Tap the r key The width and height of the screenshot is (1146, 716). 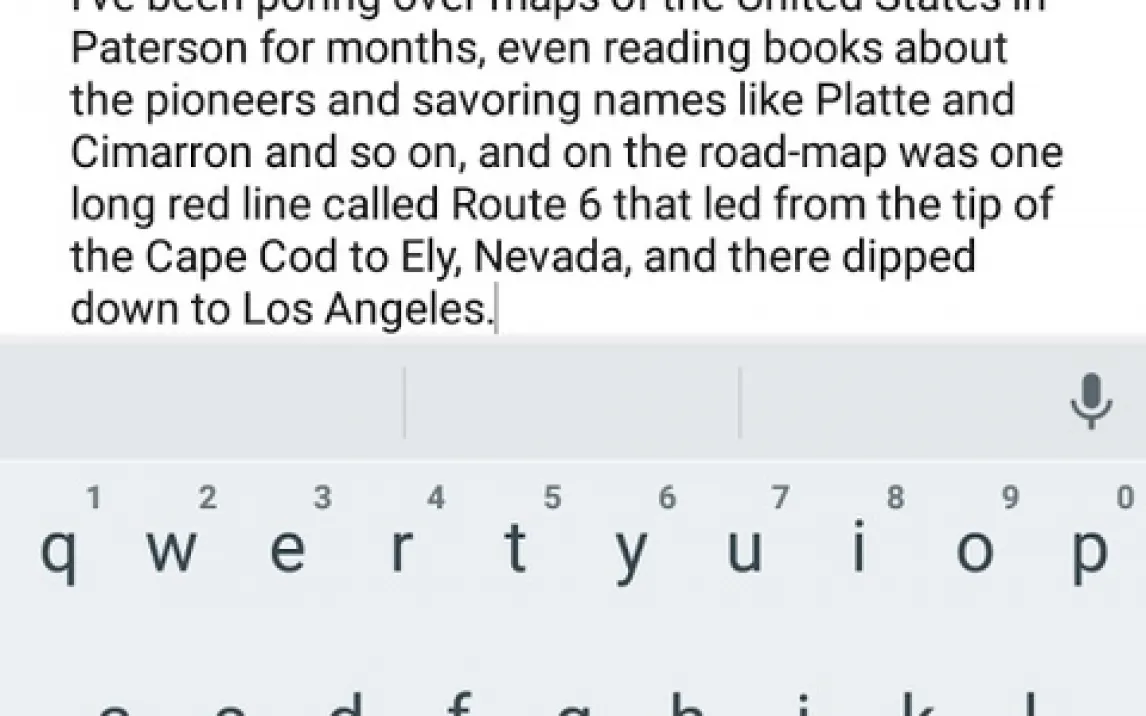[401, 550]
